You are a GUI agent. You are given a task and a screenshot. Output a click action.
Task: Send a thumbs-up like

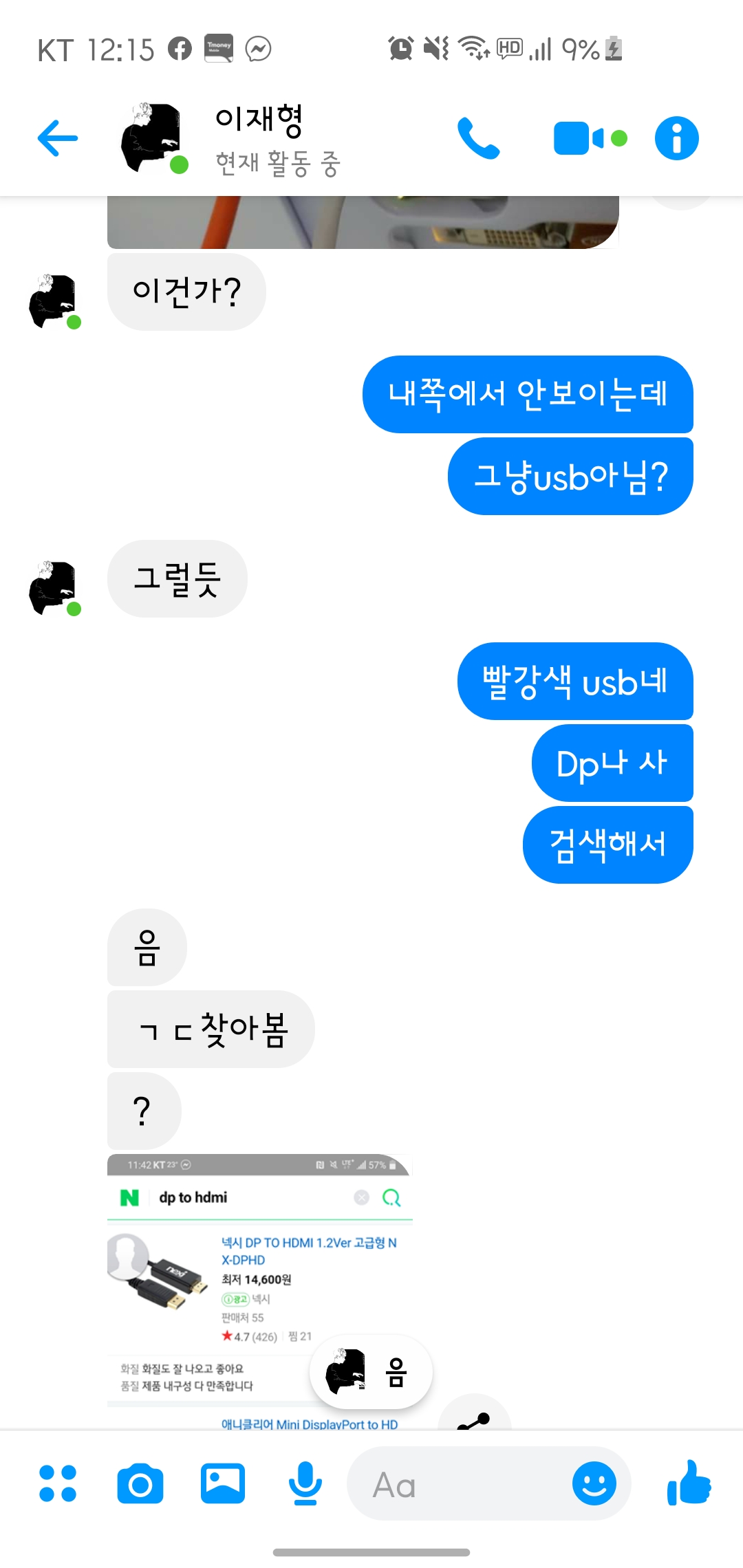(689, 1482)
